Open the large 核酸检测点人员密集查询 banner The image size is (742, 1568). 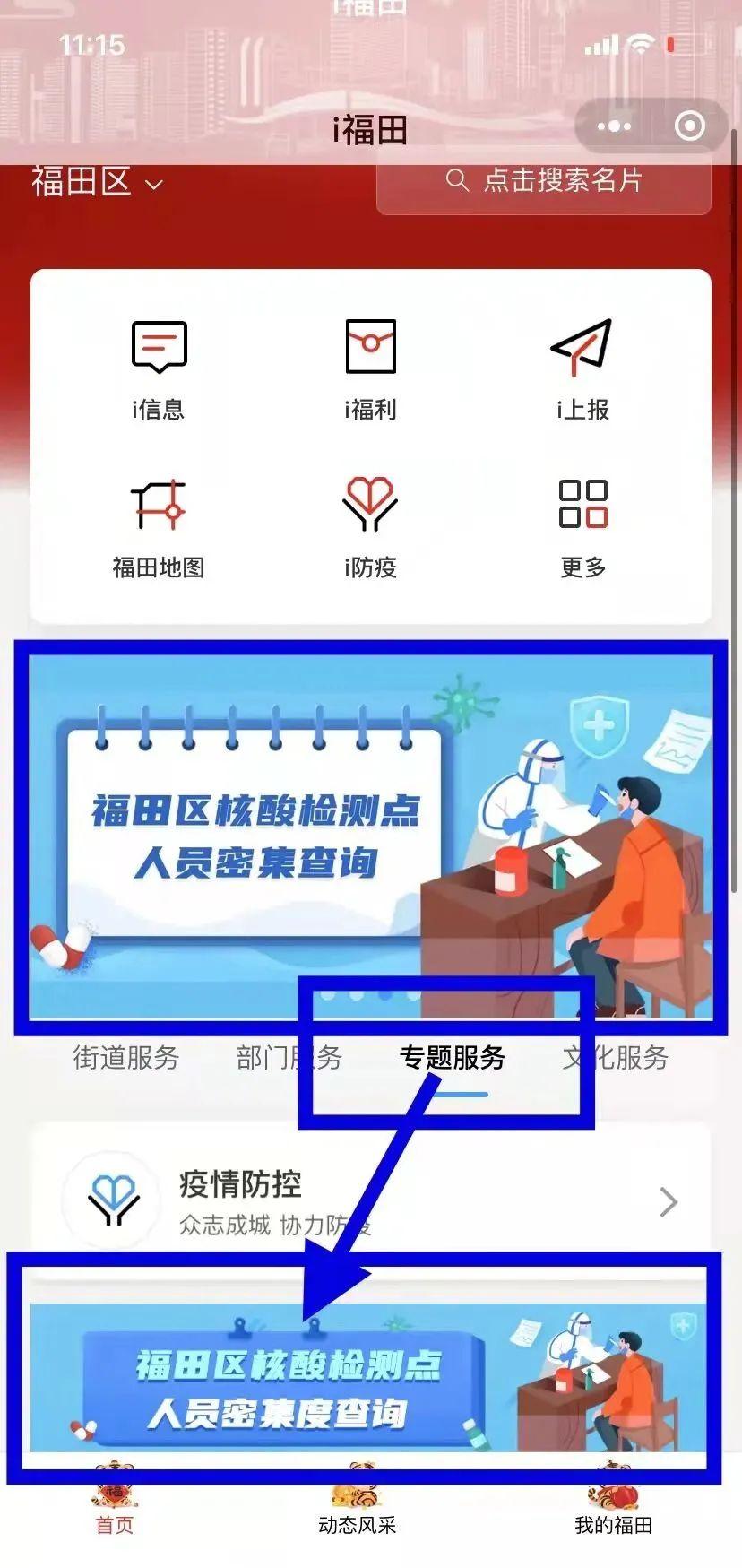coord(370,836)
